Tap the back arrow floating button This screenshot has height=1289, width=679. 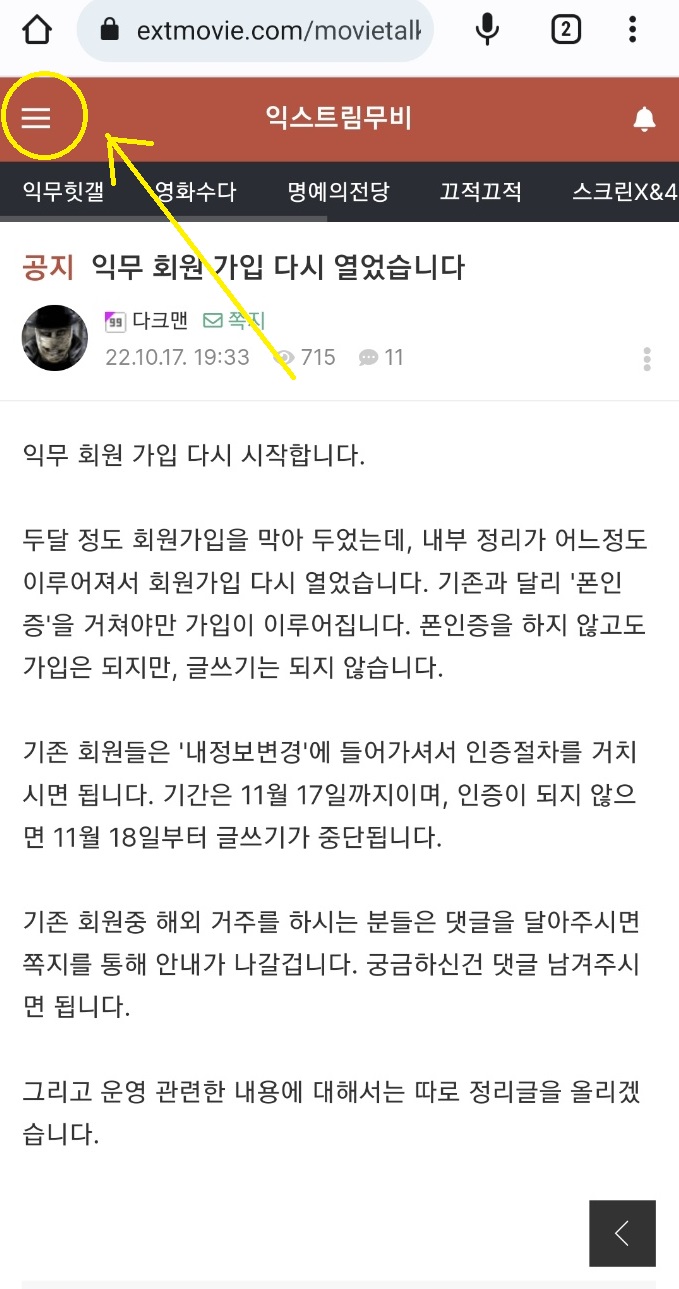[x=622, y=1233]
